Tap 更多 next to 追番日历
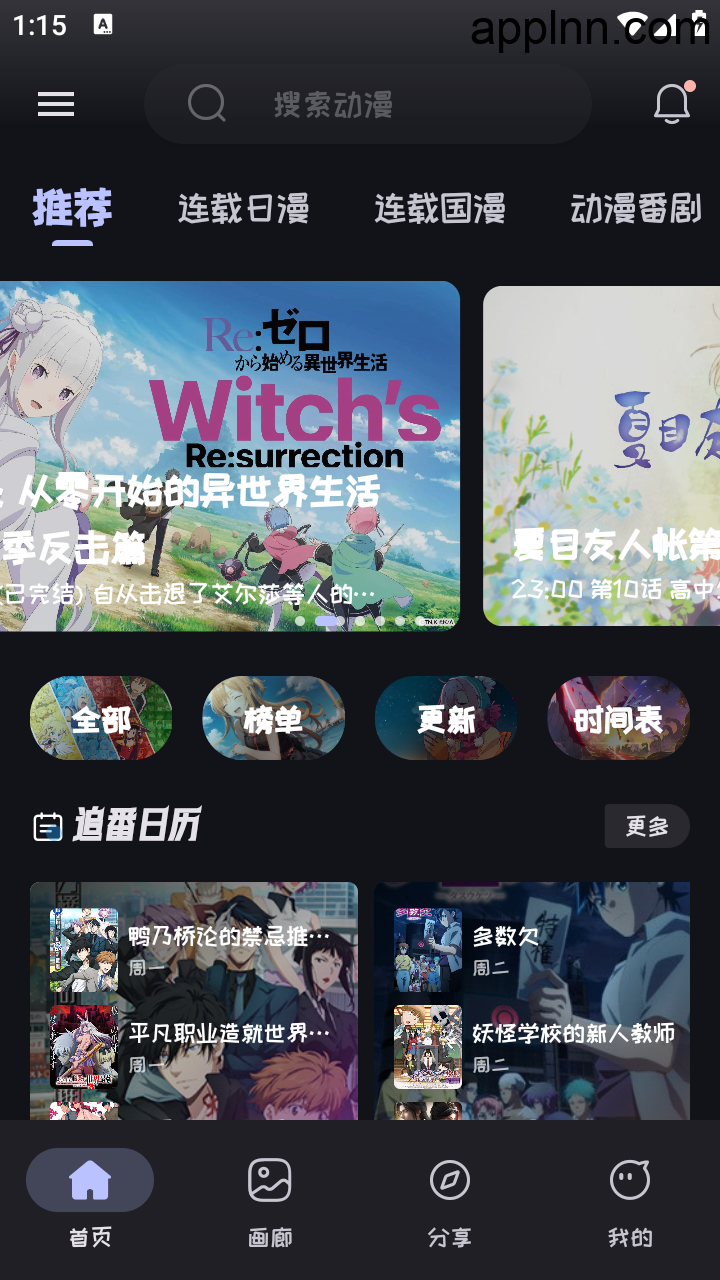 tap(647, 826)
